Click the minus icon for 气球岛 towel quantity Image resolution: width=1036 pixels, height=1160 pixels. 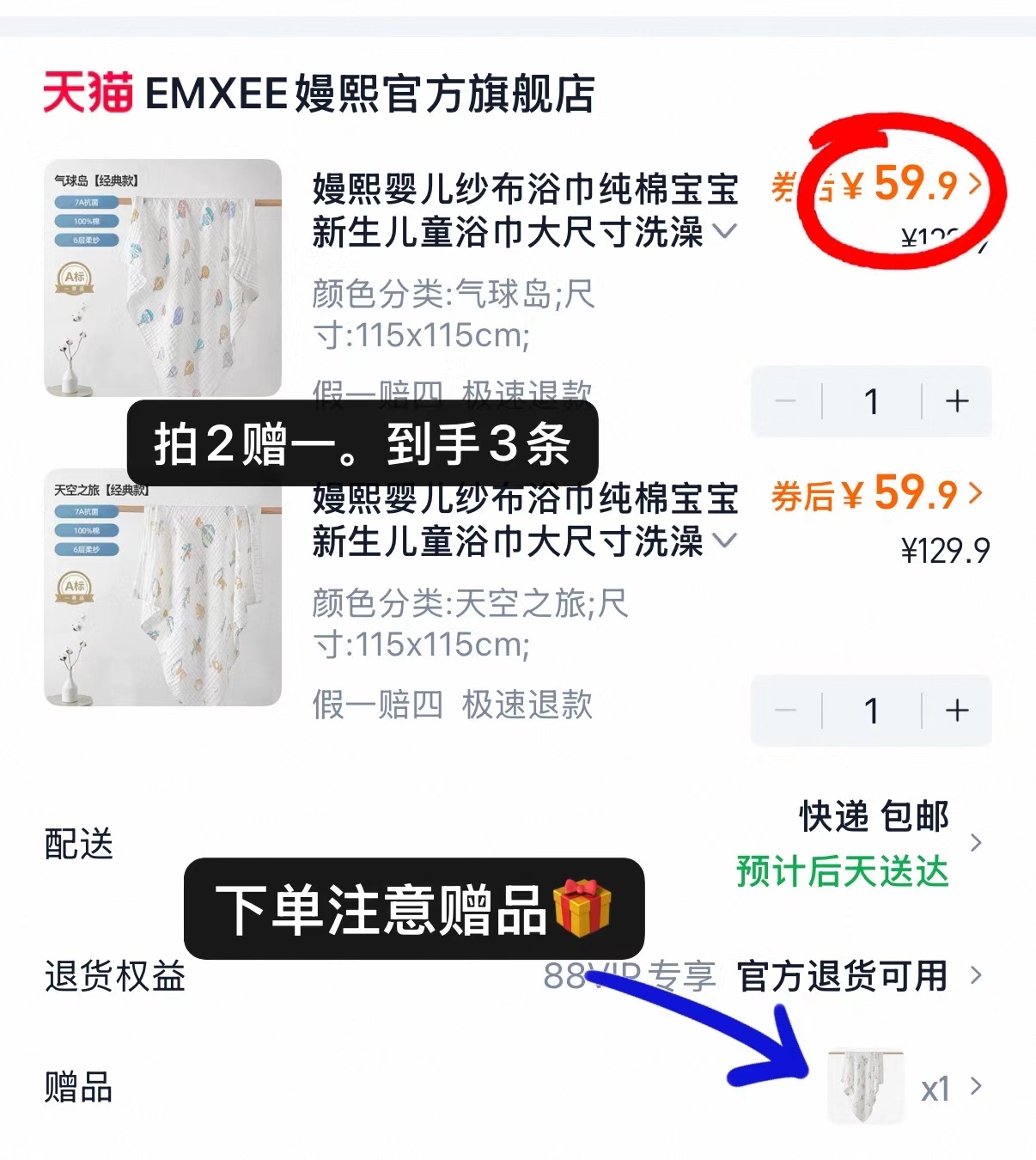(784, 401)
